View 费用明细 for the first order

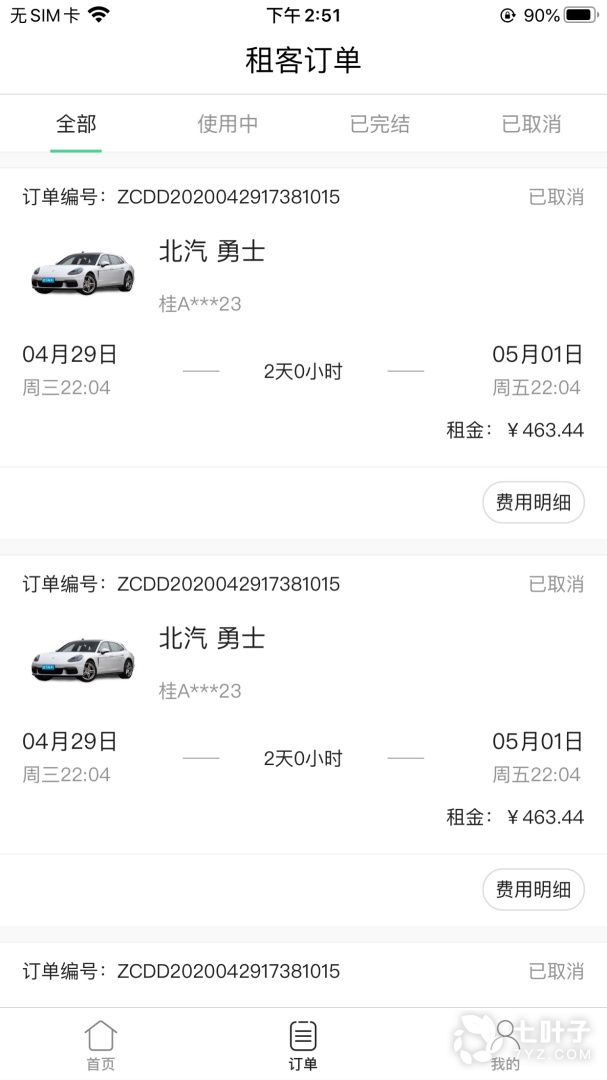533,502
